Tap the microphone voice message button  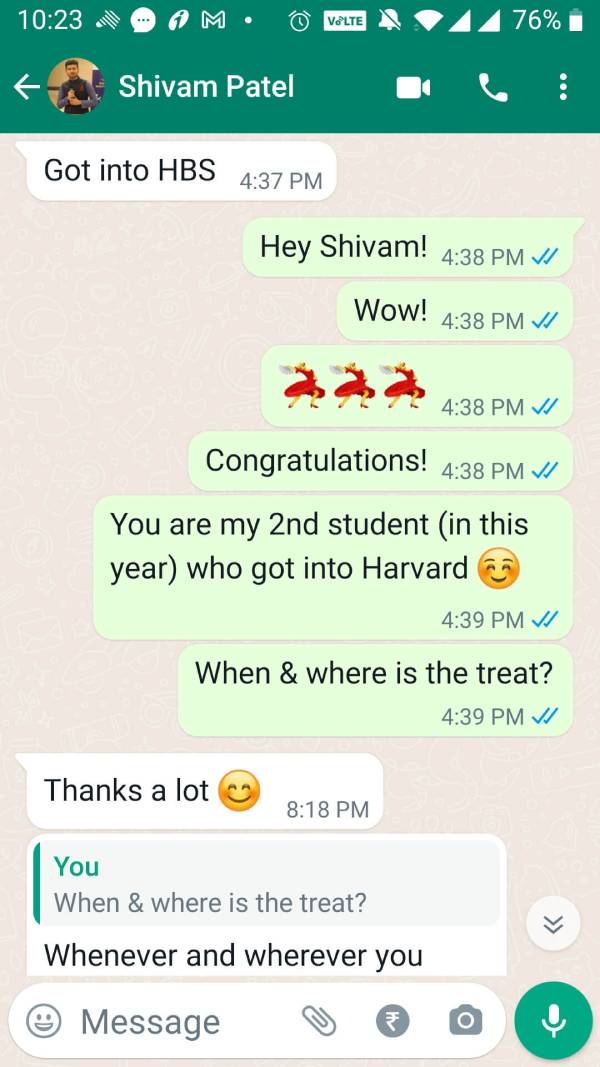click(553, 1021)
